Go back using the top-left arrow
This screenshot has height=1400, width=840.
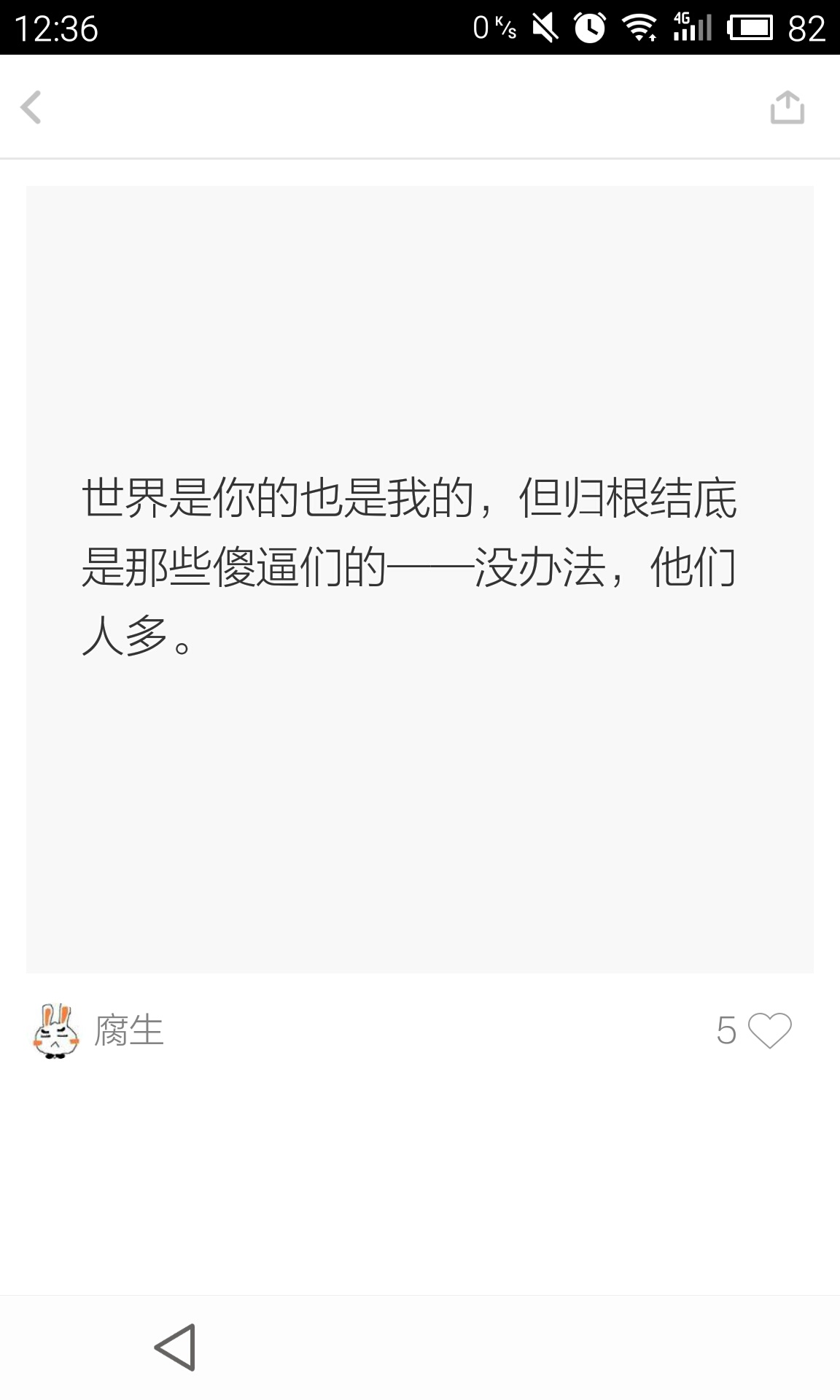coord(31,108)
